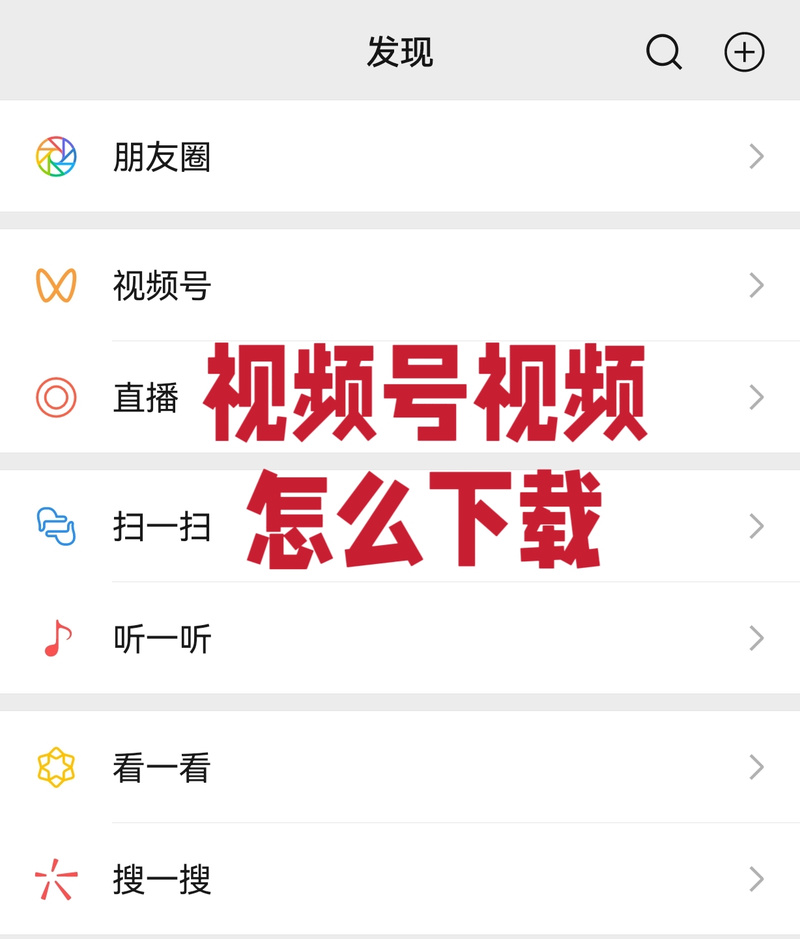Tap the plus icon to add
The height and width of the screenshot is (939, 800).
click(x=744, y=53)
